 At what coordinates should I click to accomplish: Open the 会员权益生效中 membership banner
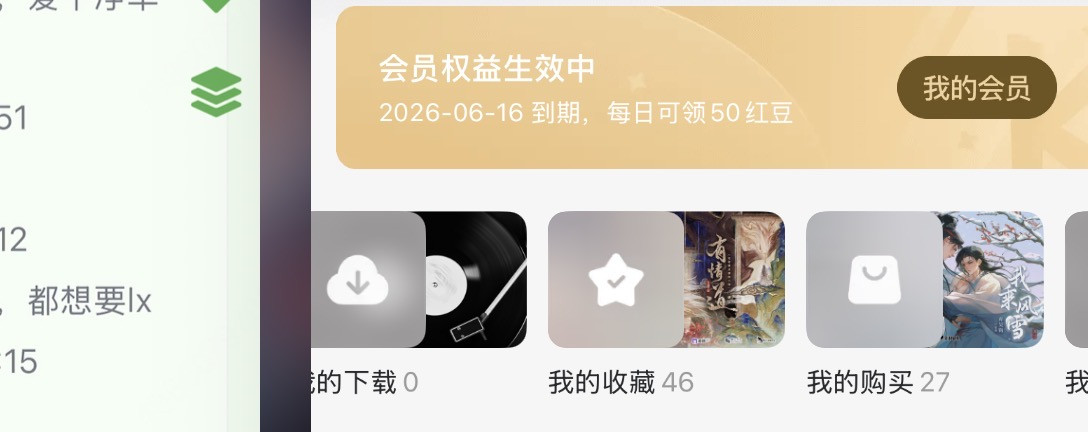(600, 90)
